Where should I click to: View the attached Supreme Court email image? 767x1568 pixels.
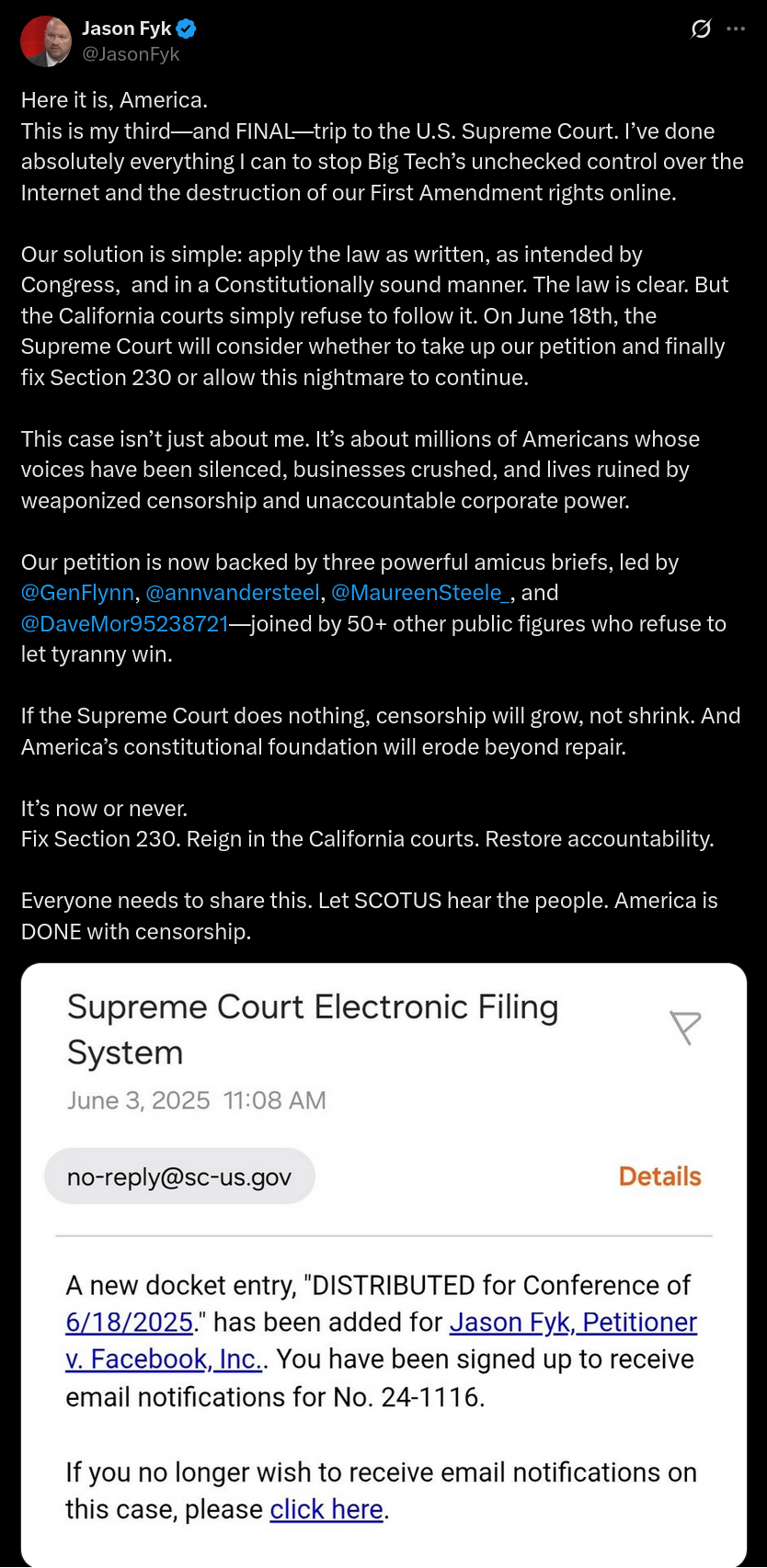(x=383, y=1265)
